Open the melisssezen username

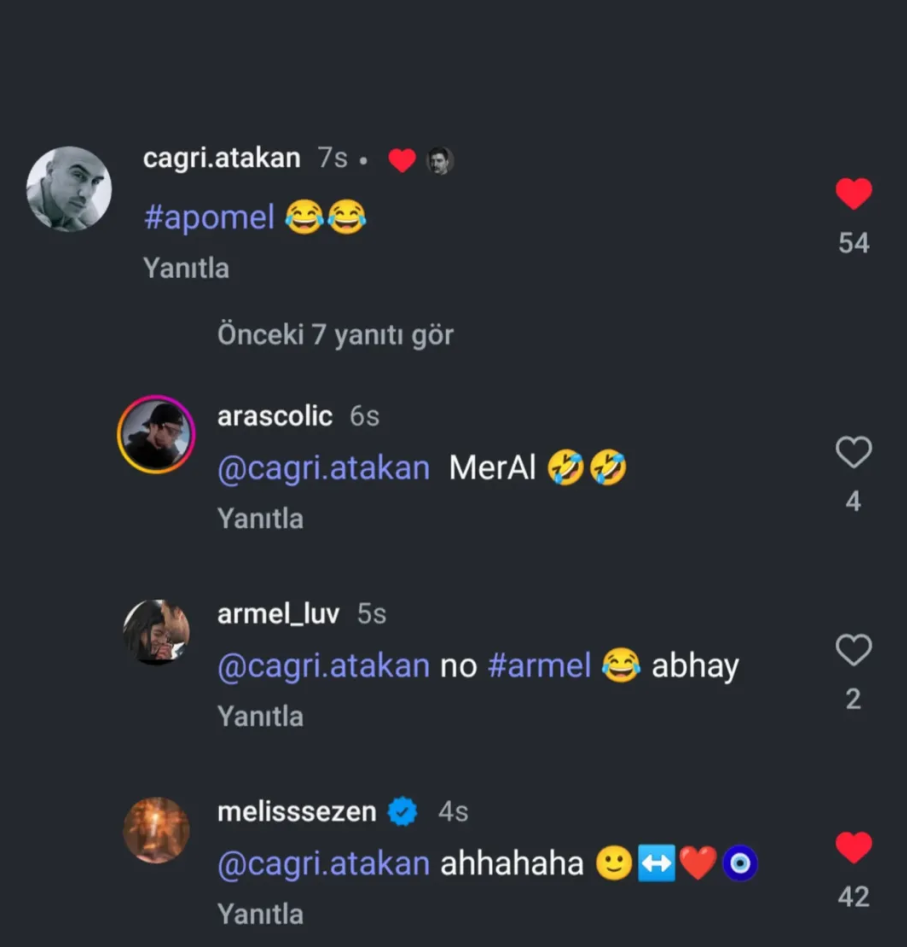pyautogui.click(x=297, y=812)
